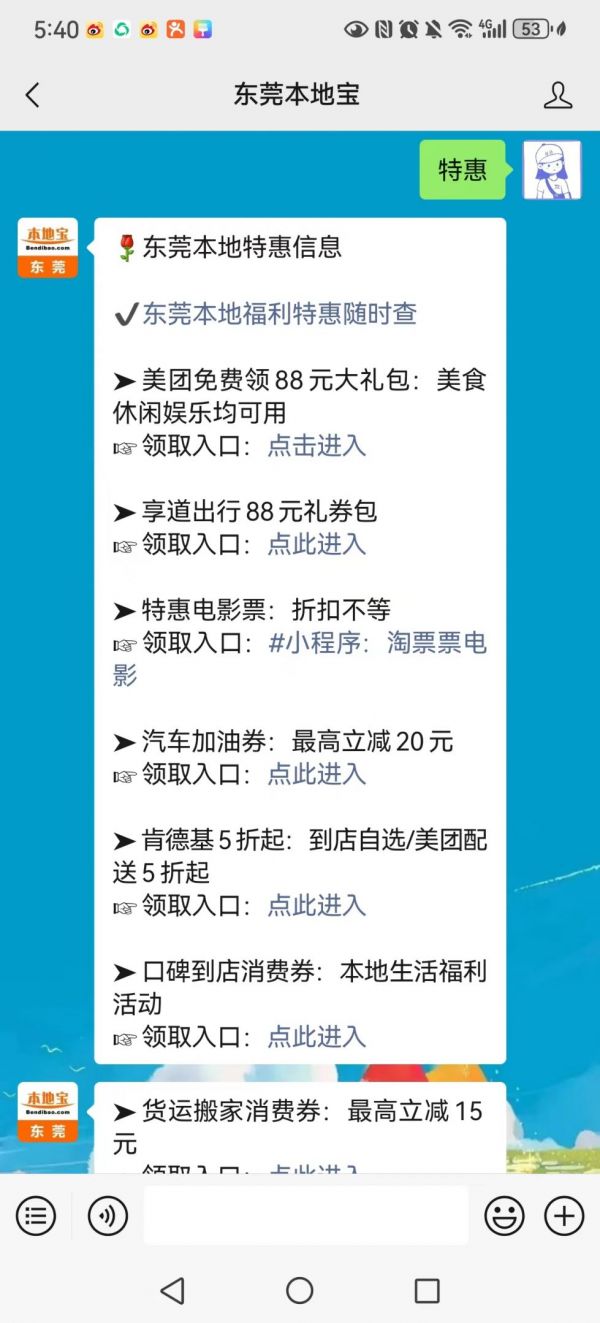The image size is (600, 1323).
Task: Go to the system home screen
Action: [299, 1290]
